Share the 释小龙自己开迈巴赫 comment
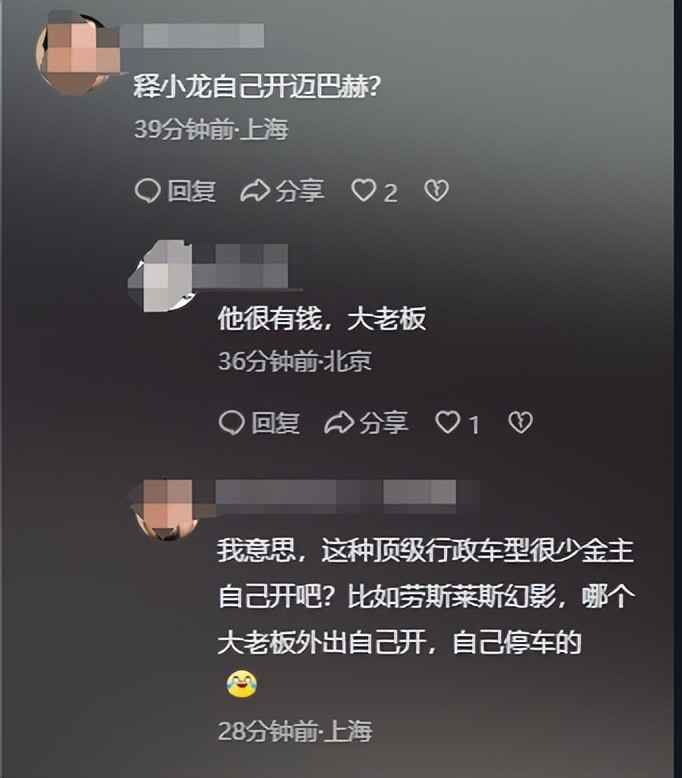Image resolution: width=682 pixels, height=778 pixels. (283, 191)
